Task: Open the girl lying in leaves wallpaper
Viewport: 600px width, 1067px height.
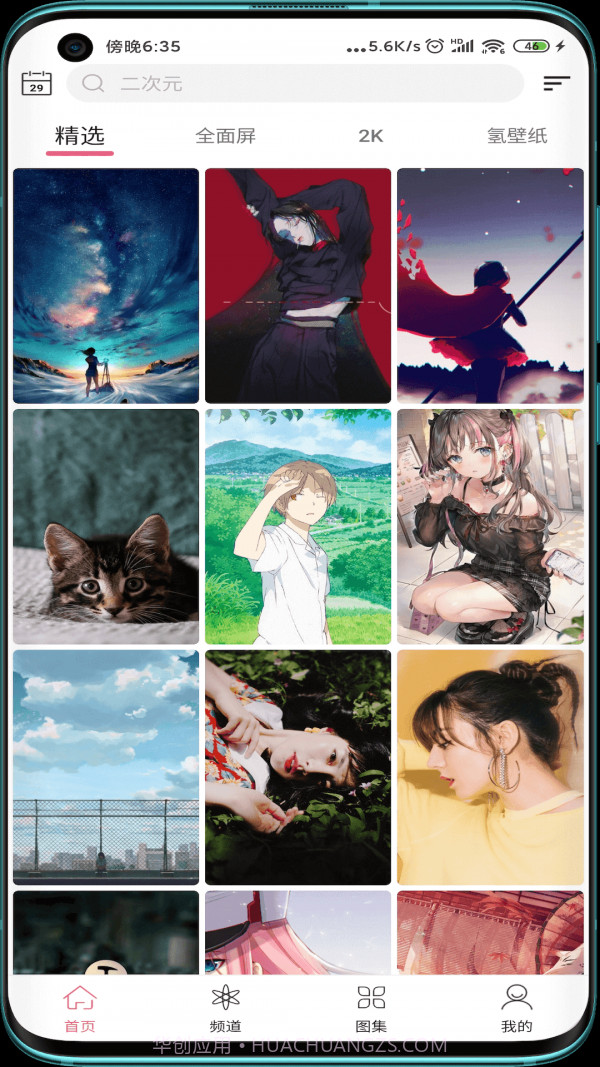Action: (298, 767)
